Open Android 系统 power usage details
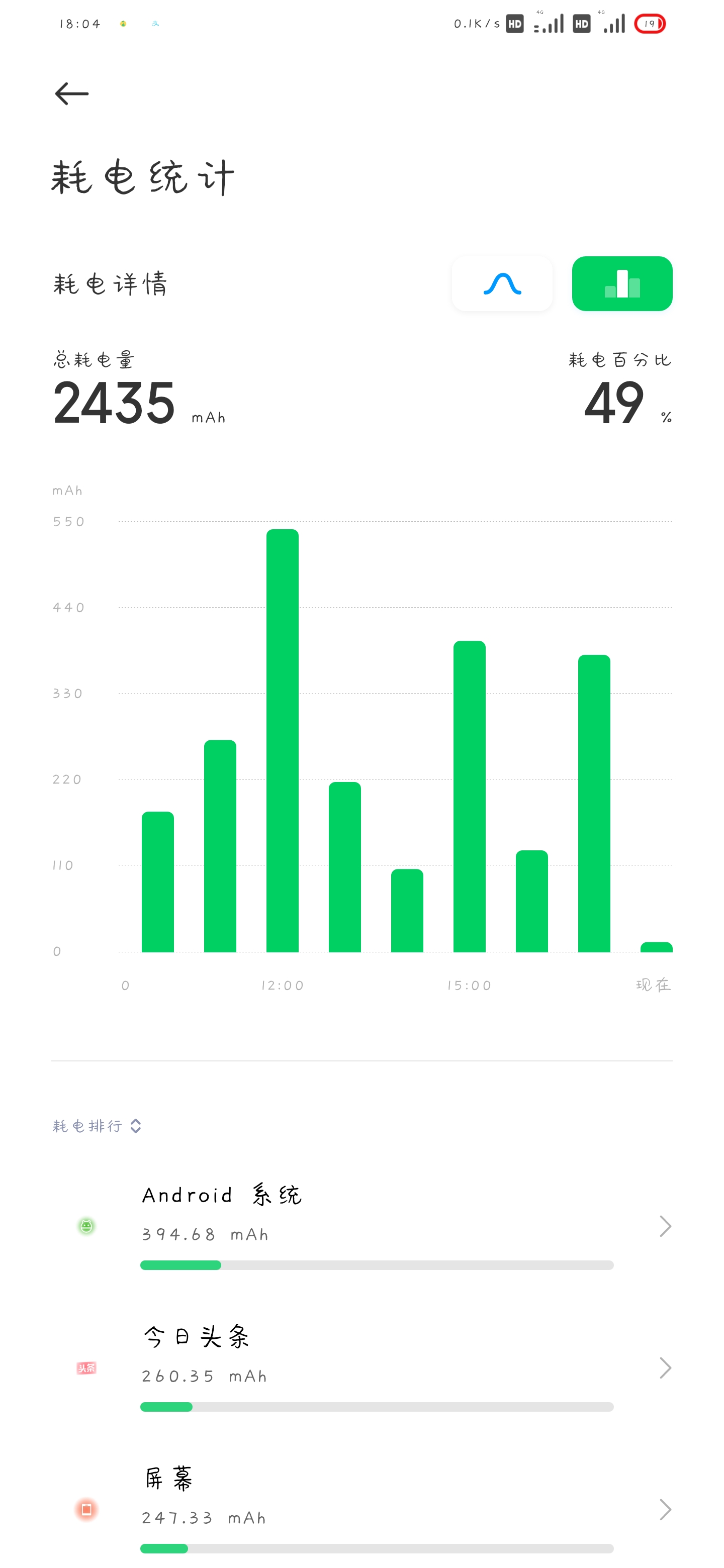The height and width of the screenshot is (1568, 724). pyautogui.click(x=361, y=1226)
